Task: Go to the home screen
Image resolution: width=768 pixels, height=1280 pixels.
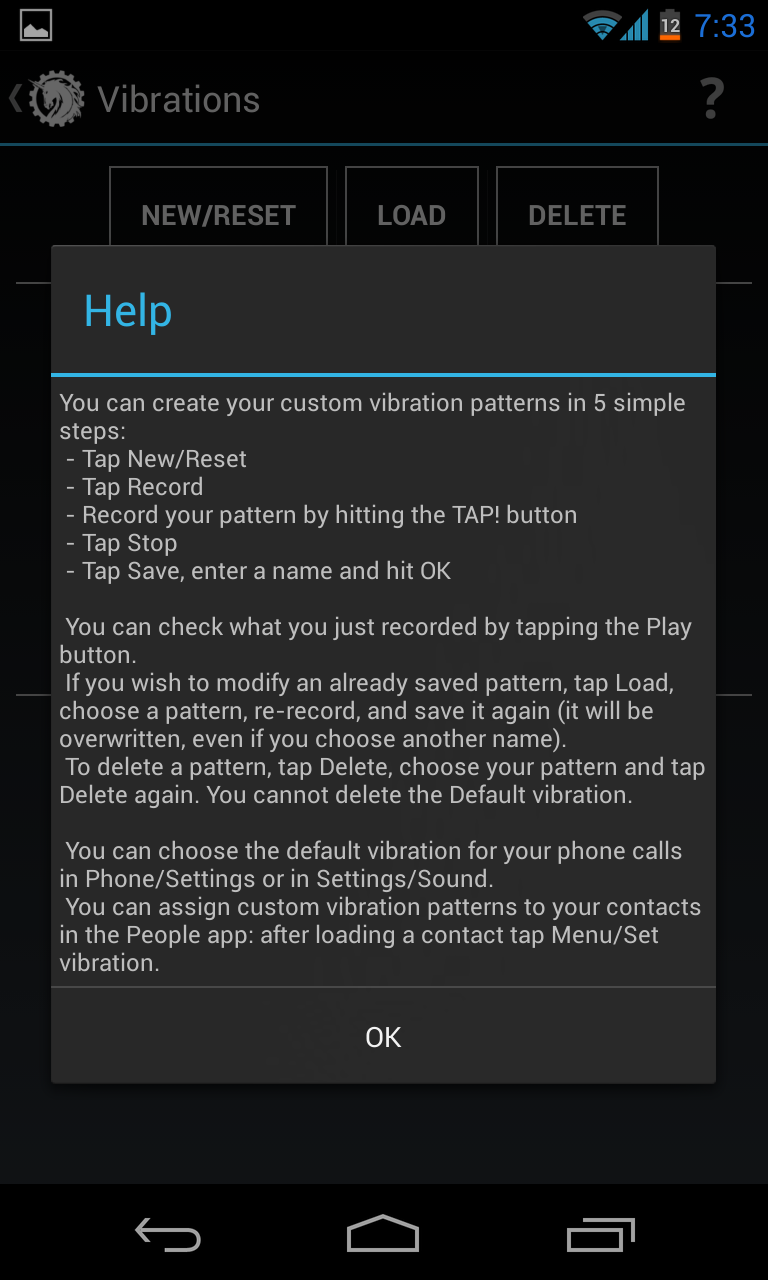Action: 383,1234
